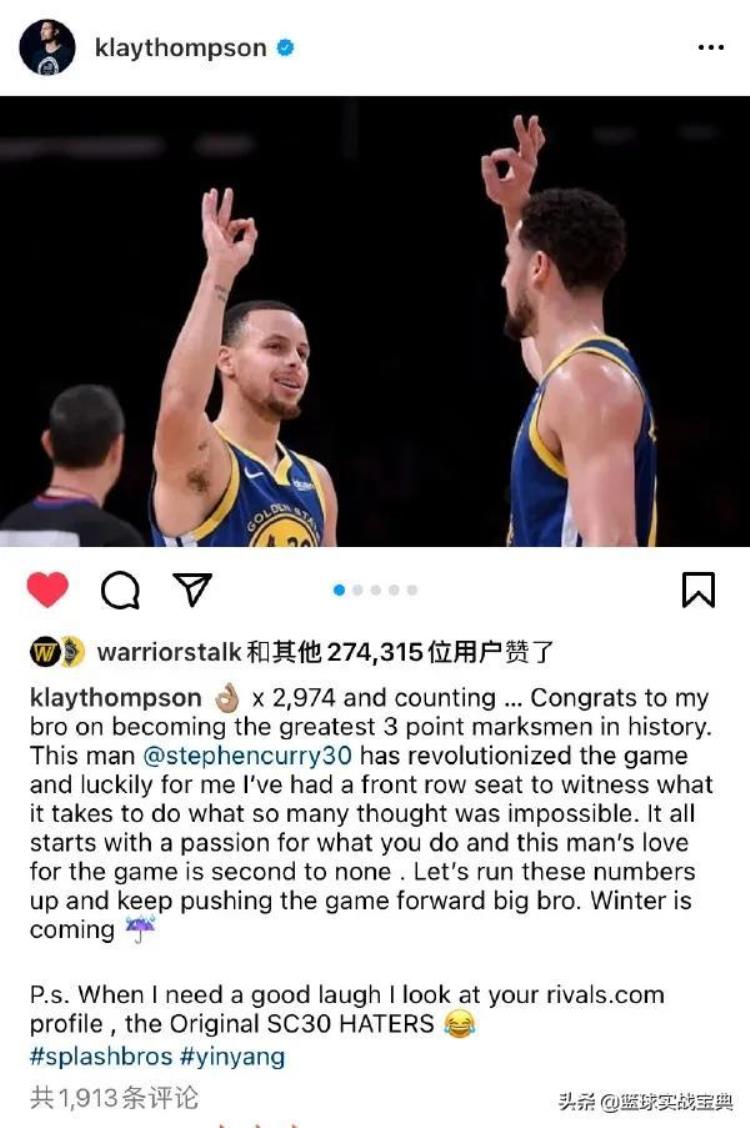Save the post with the bookmark icon
This screenshot has width=750, height=1128.
698,590
